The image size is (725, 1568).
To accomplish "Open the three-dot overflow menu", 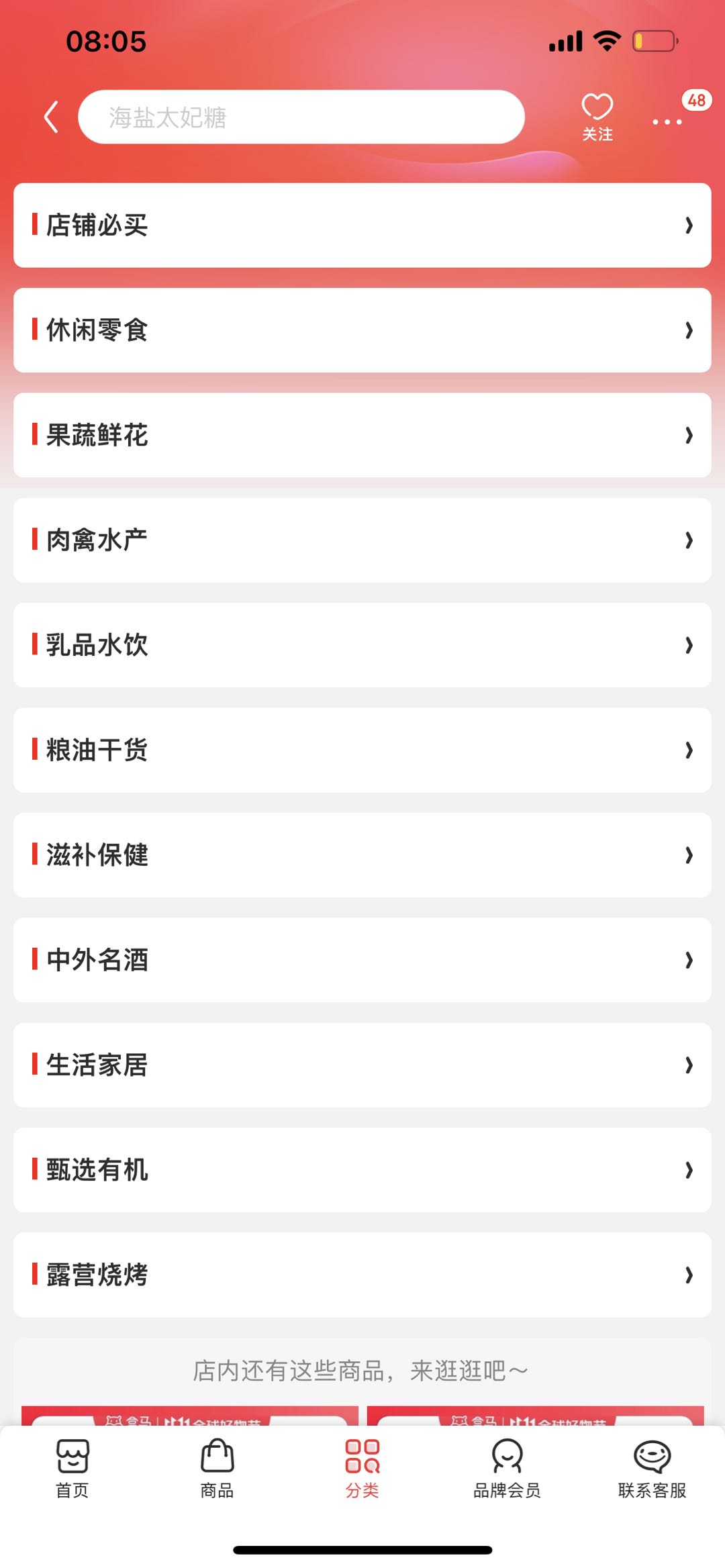I will pyautogui.click(x=667, y=121).
